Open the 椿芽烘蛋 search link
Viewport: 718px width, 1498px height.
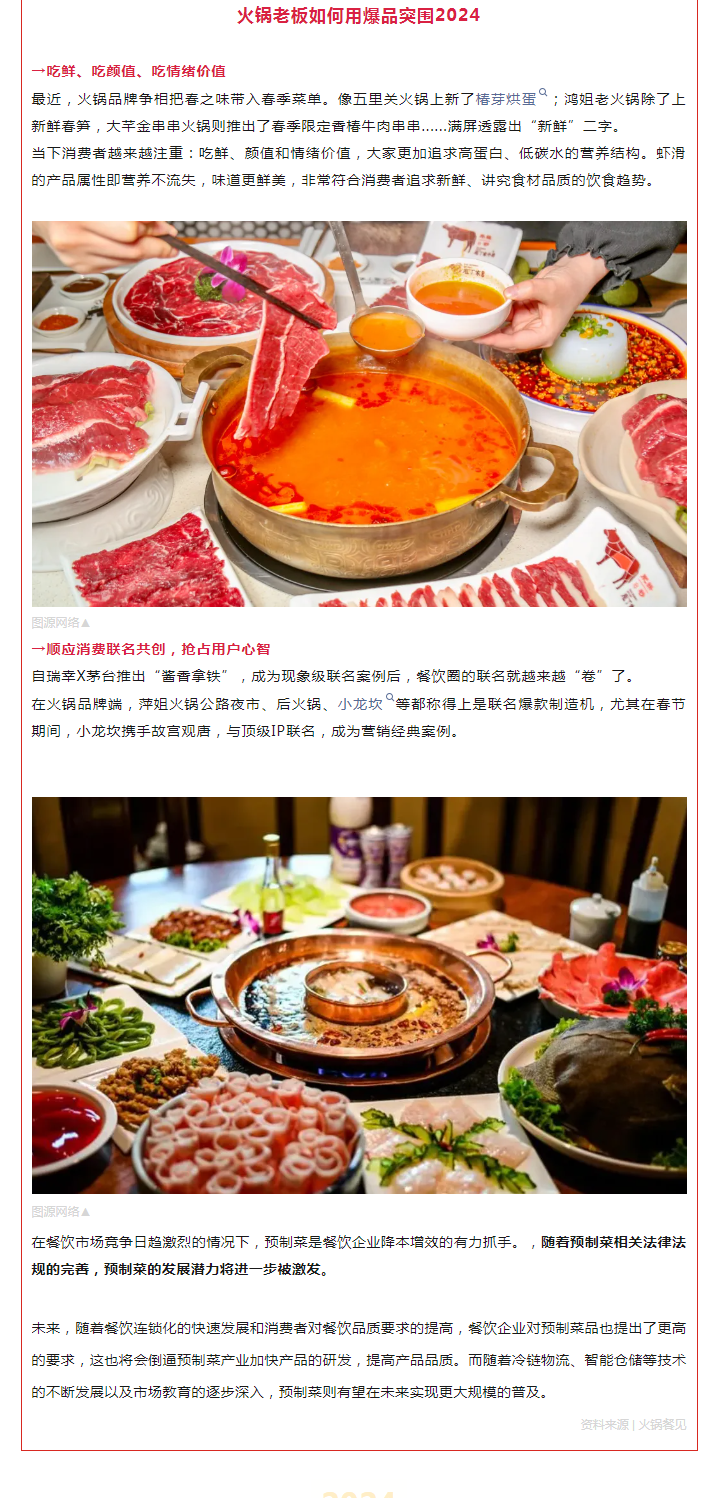click(506, 99)
